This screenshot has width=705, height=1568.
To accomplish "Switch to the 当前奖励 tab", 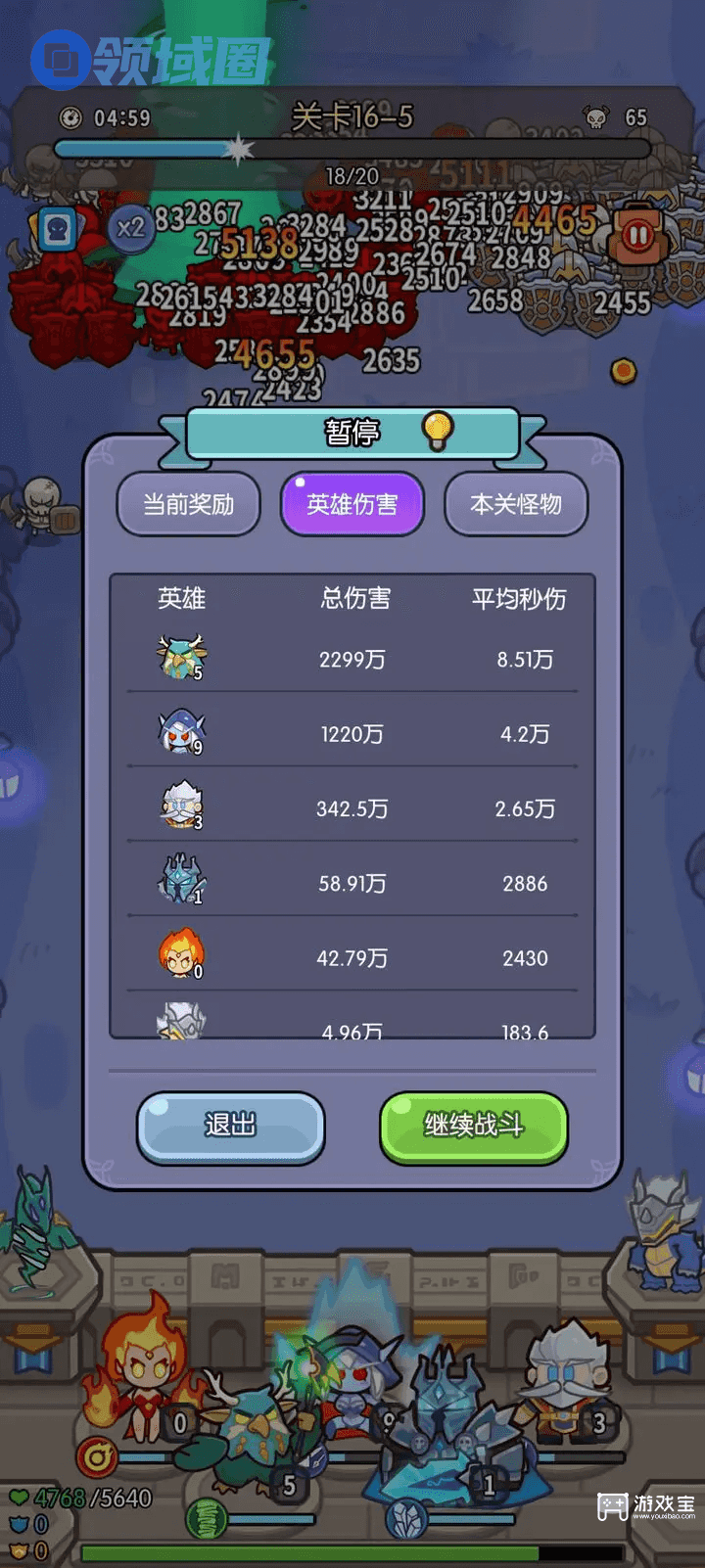I will point(189,504).
